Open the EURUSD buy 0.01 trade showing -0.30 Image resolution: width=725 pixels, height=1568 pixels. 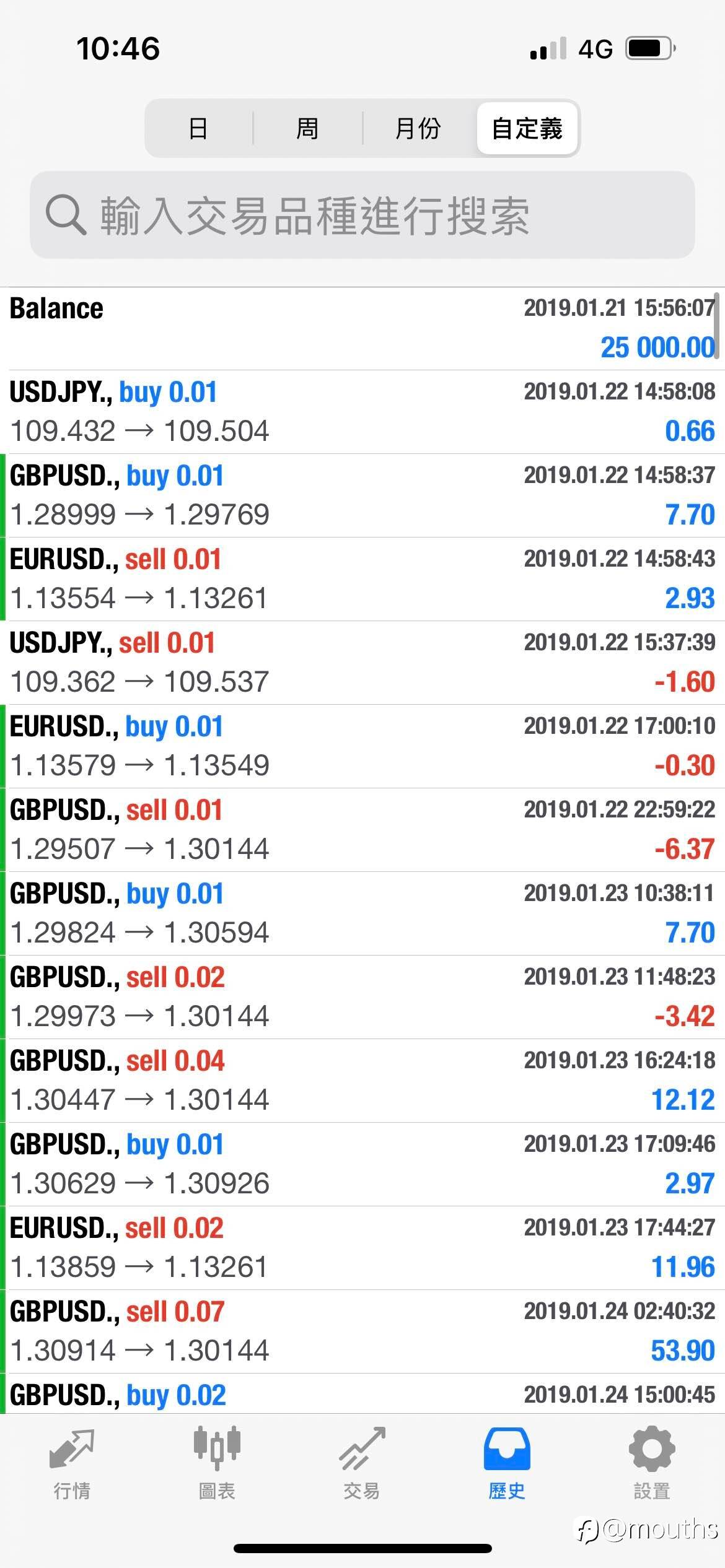[x=362, y=746]
